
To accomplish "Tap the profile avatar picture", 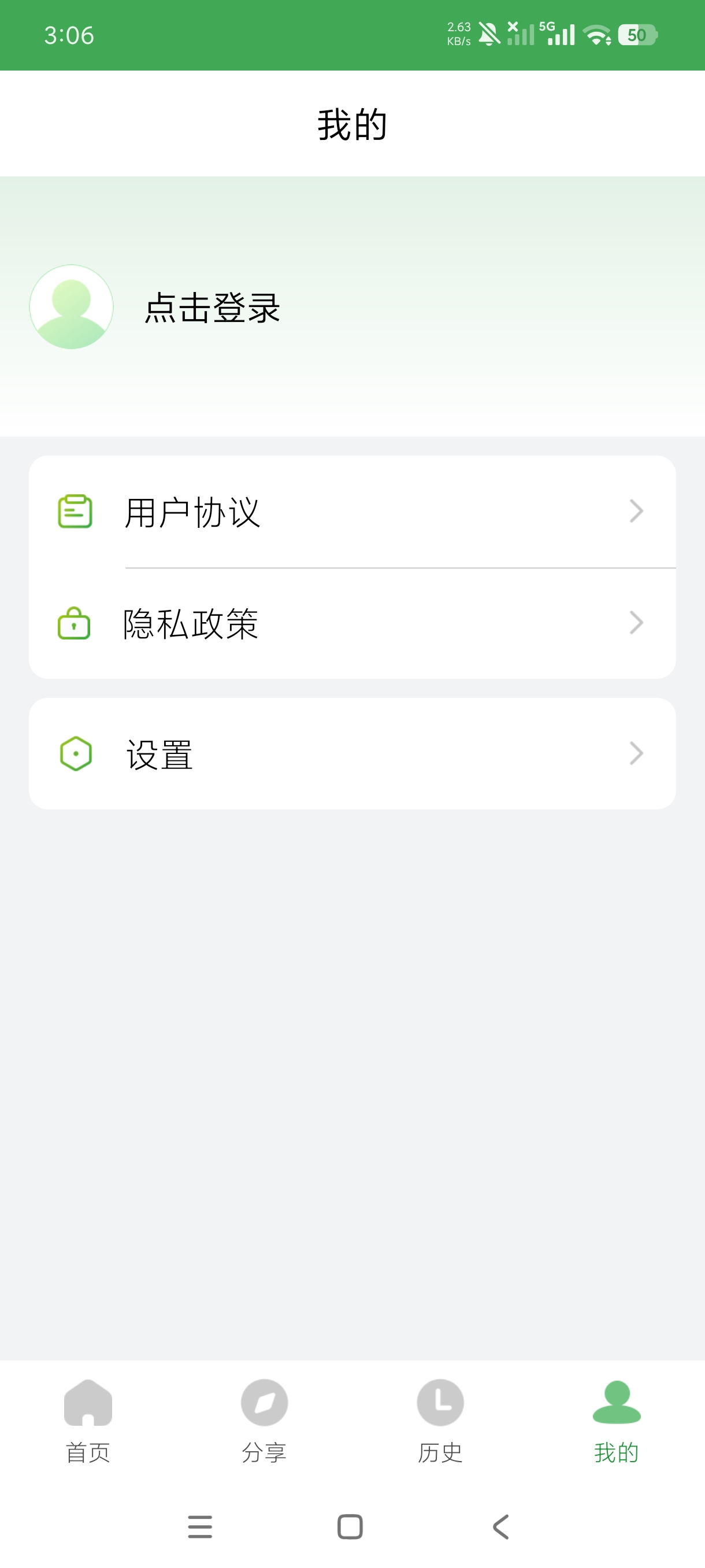I will (x=71, y=307).
